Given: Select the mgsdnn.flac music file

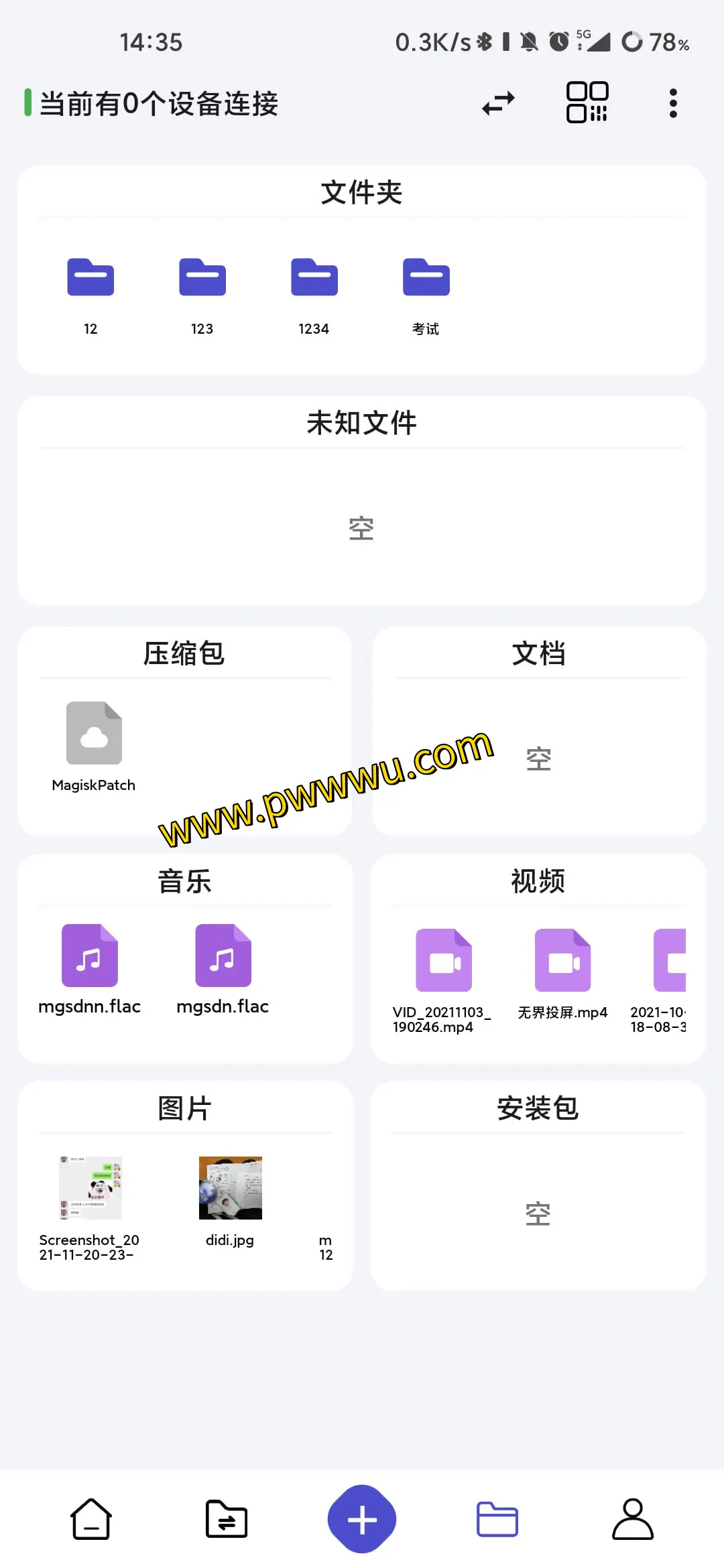Looking at the screenshot, I should pos(90,956).
